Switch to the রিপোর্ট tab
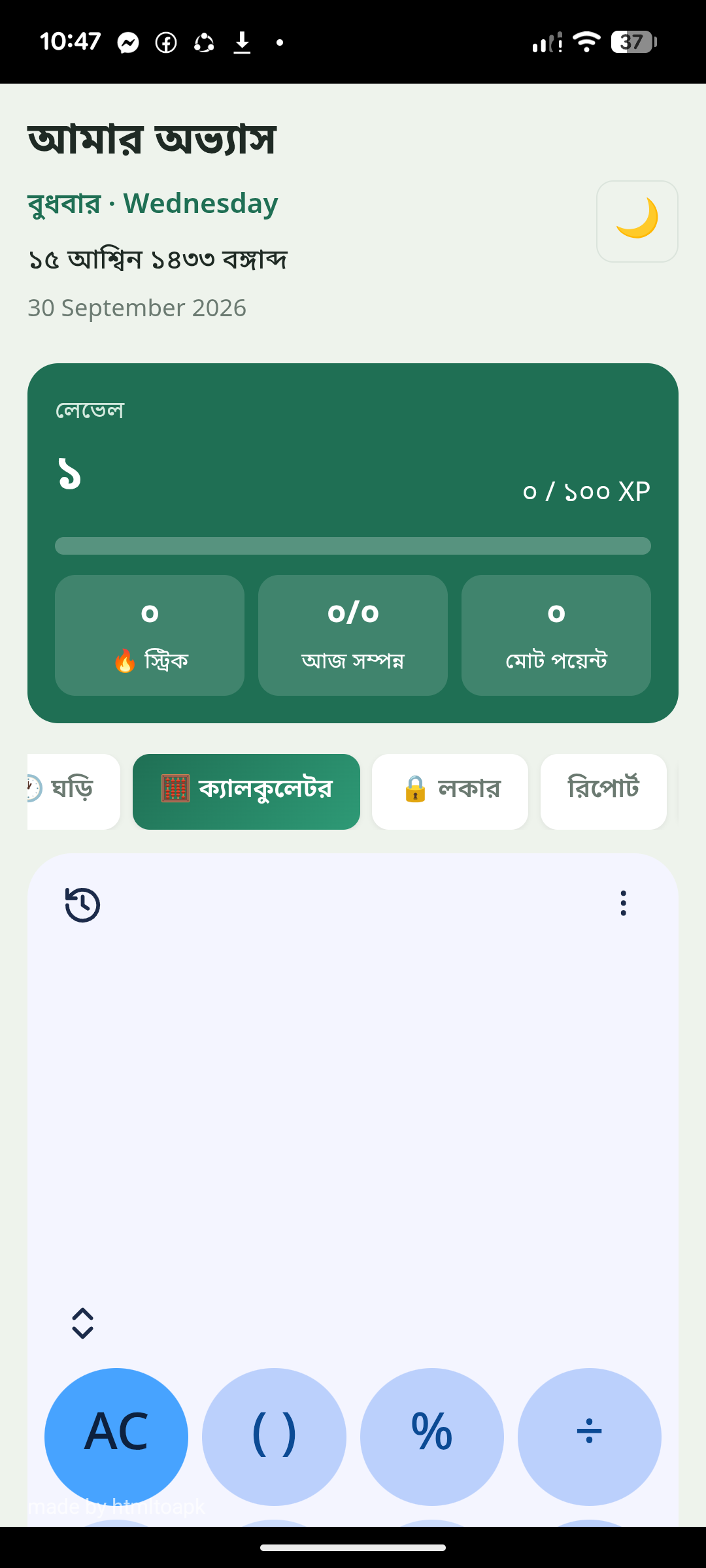Image resolution: width=706 pixels, height=1568 pixels. pos(603,791)
